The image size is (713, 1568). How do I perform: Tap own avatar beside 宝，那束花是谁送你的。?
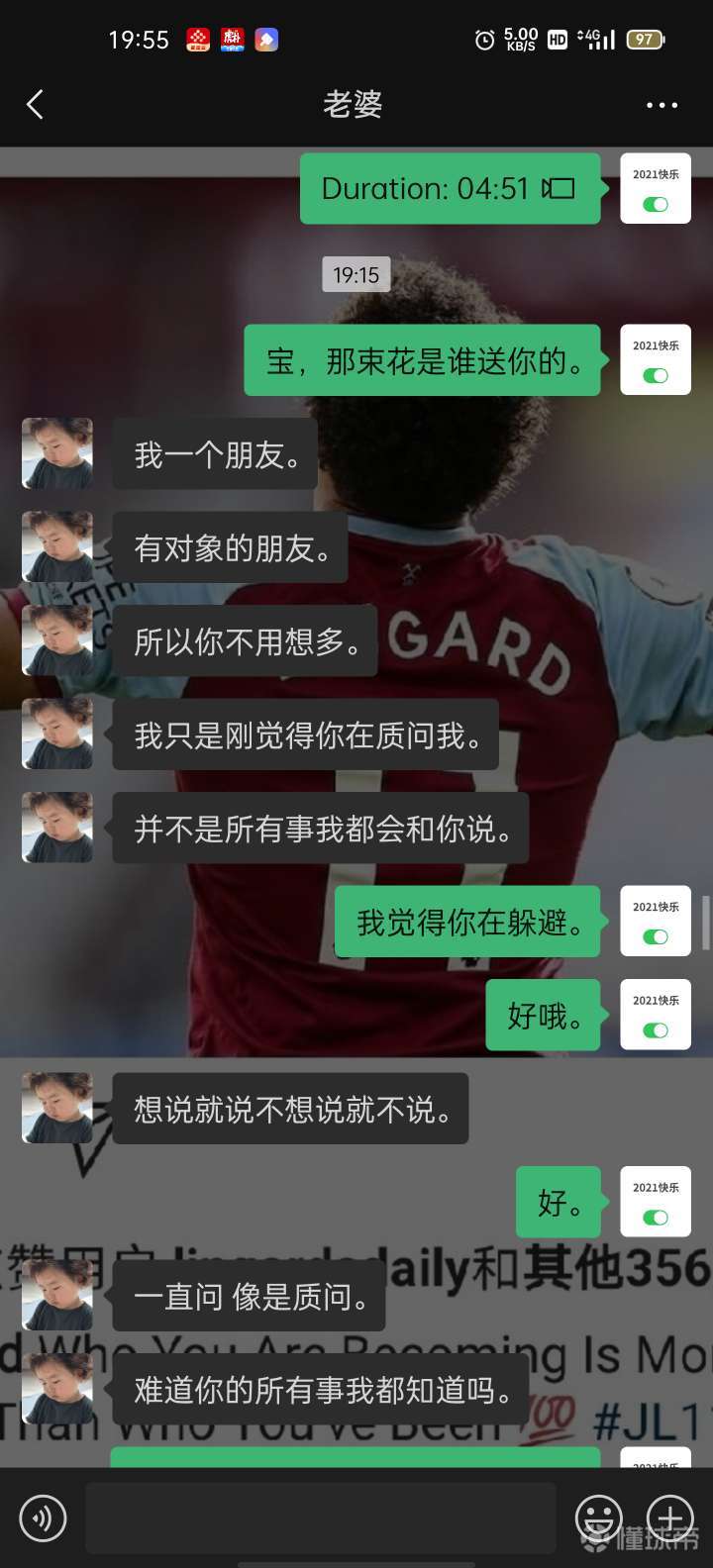[x=656, y=360]
